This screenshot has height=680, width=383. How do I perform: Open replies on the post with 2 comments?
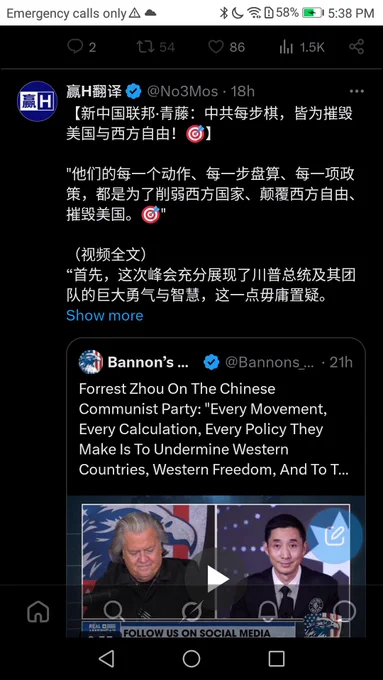click(x=82, y=47)
